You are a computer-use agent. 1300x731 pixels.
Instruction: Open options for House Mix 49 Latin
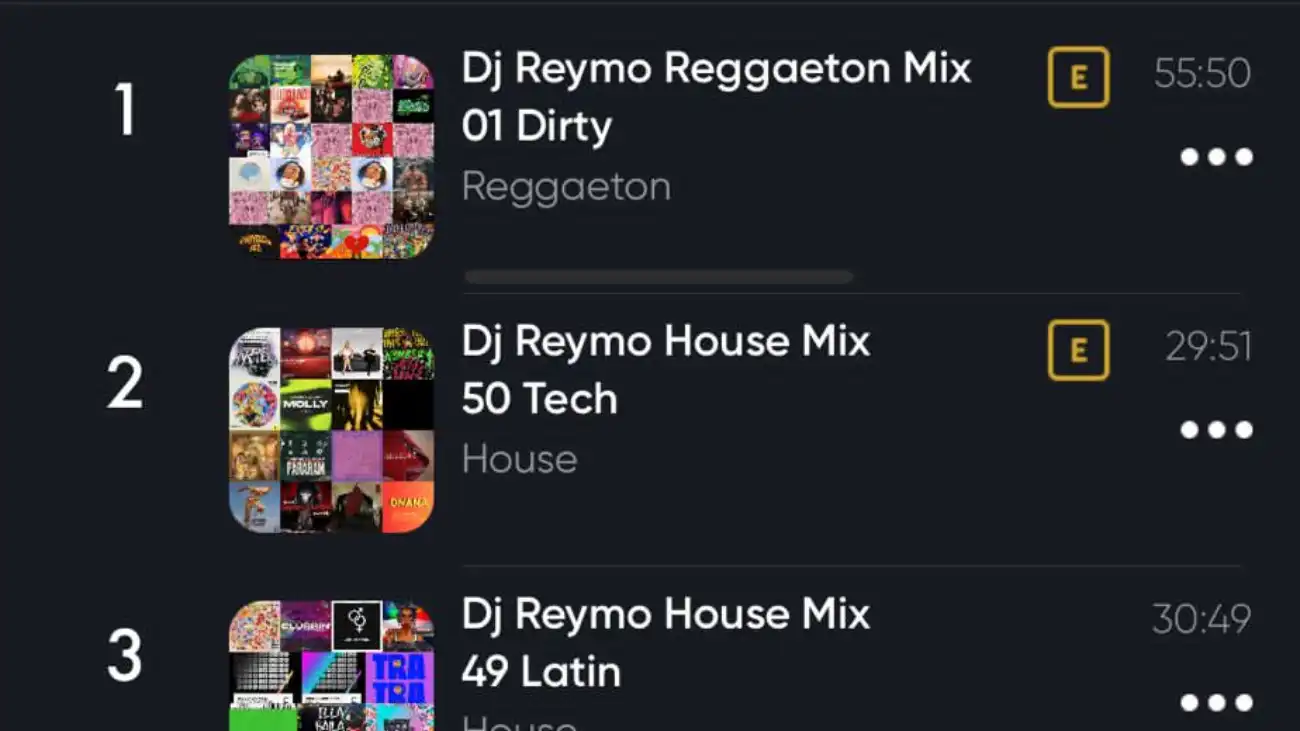1216,702
